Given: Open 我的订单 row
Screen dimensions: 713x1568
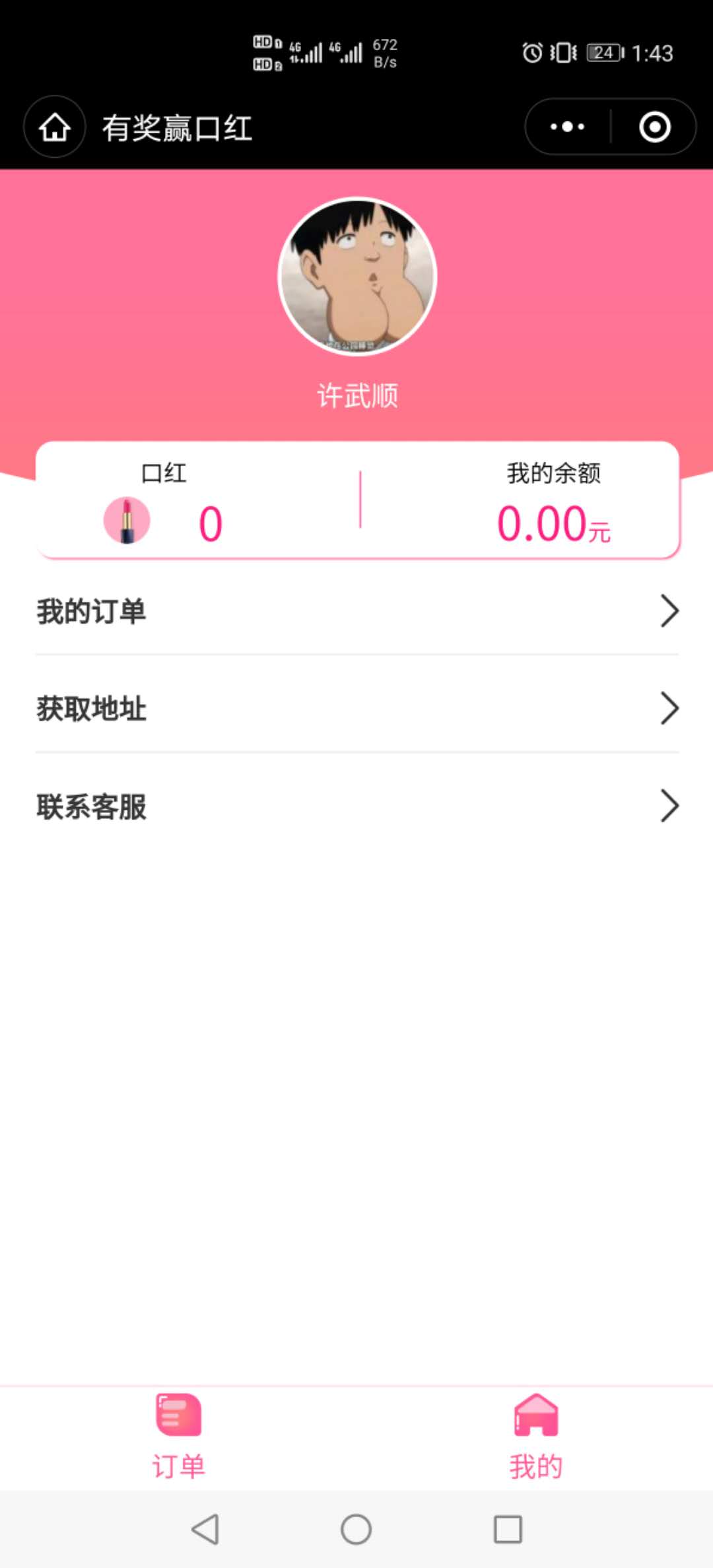Looking at the screenshot, I should 356,611.
